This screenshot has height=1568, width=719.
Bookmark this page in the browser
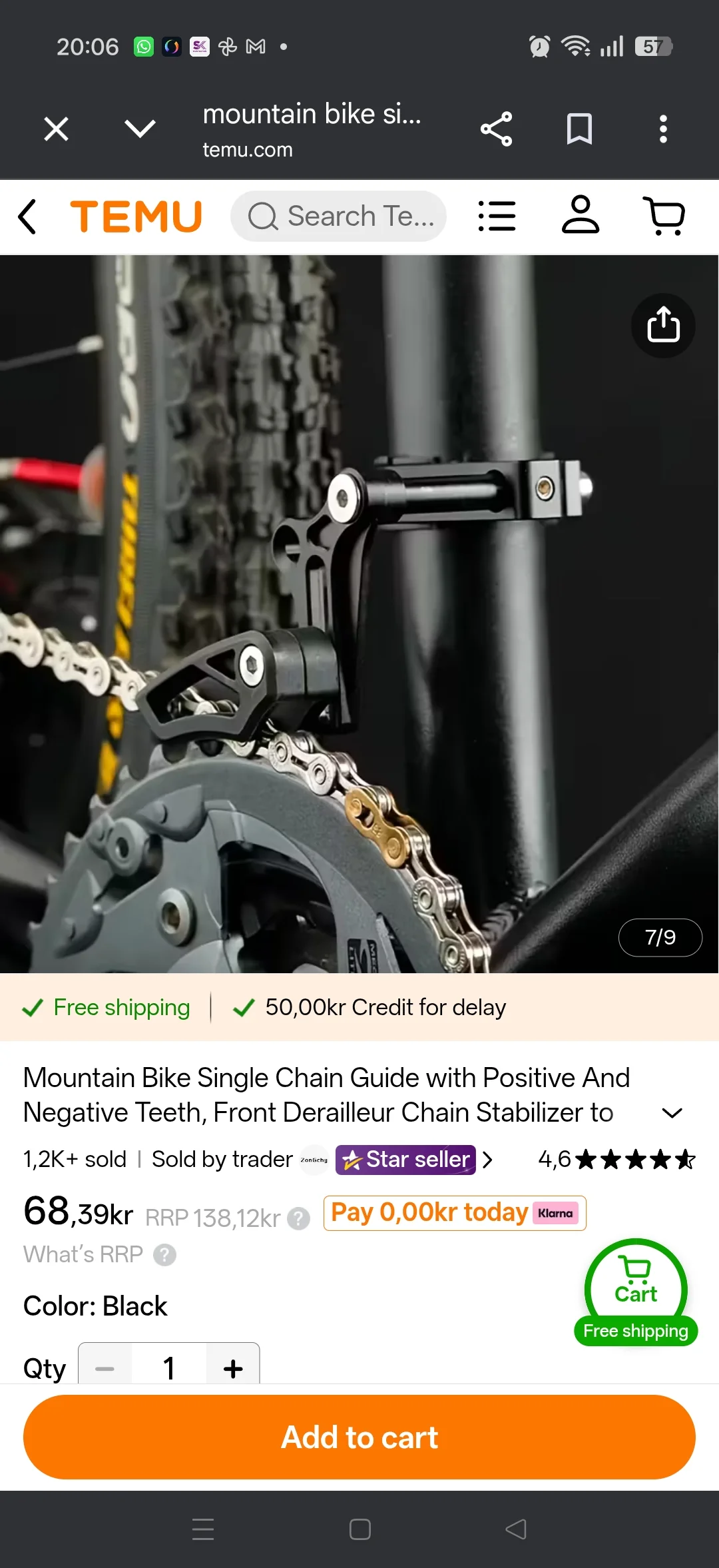point(579,129)
